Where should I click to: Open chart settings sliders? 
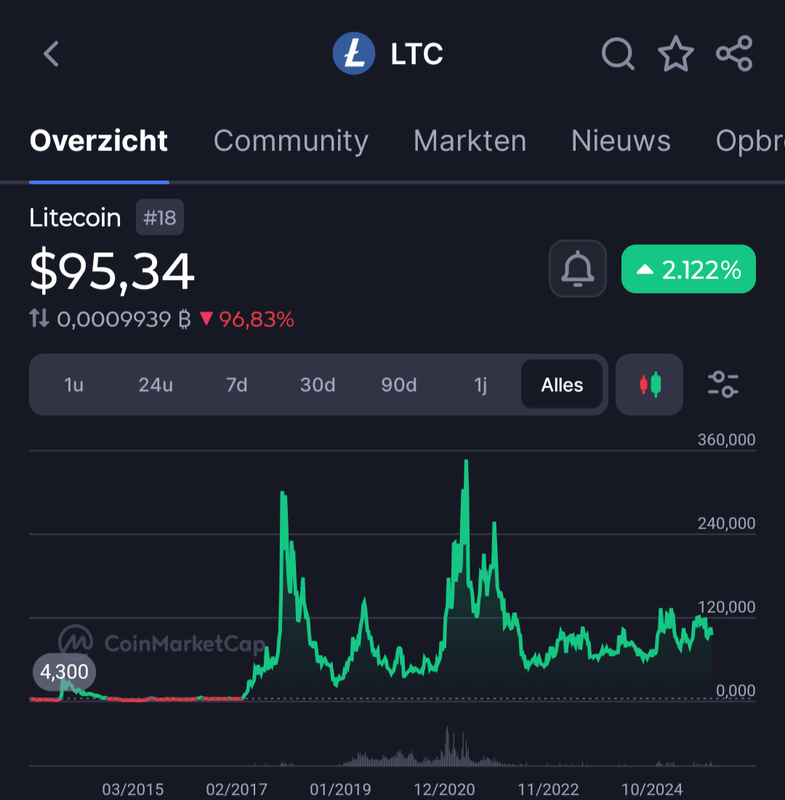click(x=722, y=385)
